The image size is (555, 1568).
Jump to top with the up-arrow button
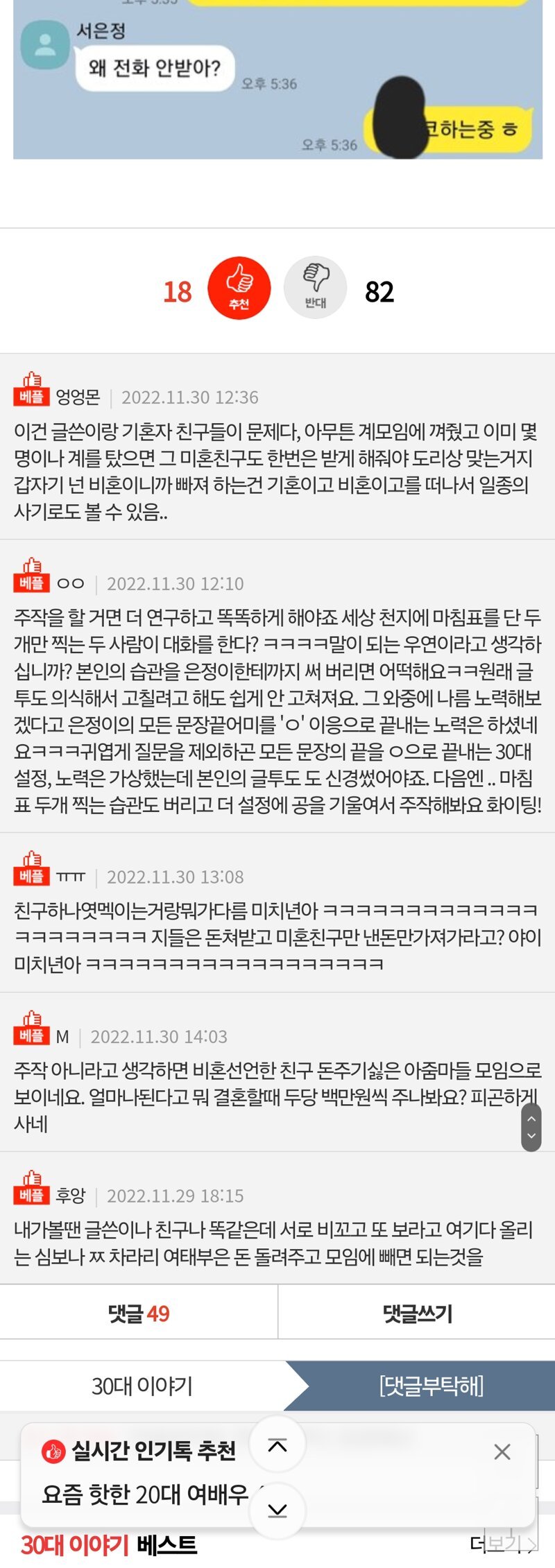point(277,1445)
